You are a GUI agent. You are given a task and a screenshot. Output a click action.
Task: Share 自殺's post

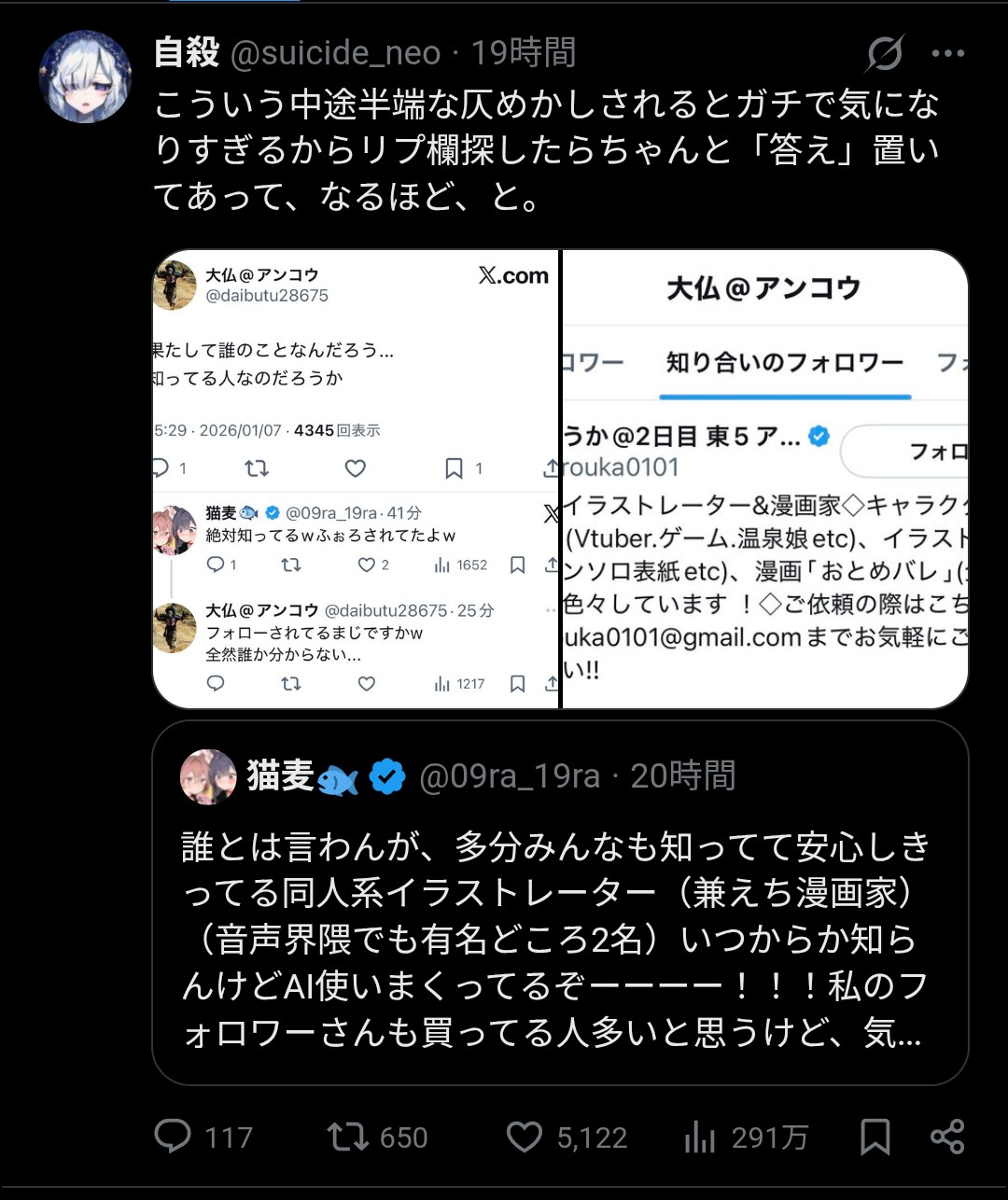(x=946, y=1137)
